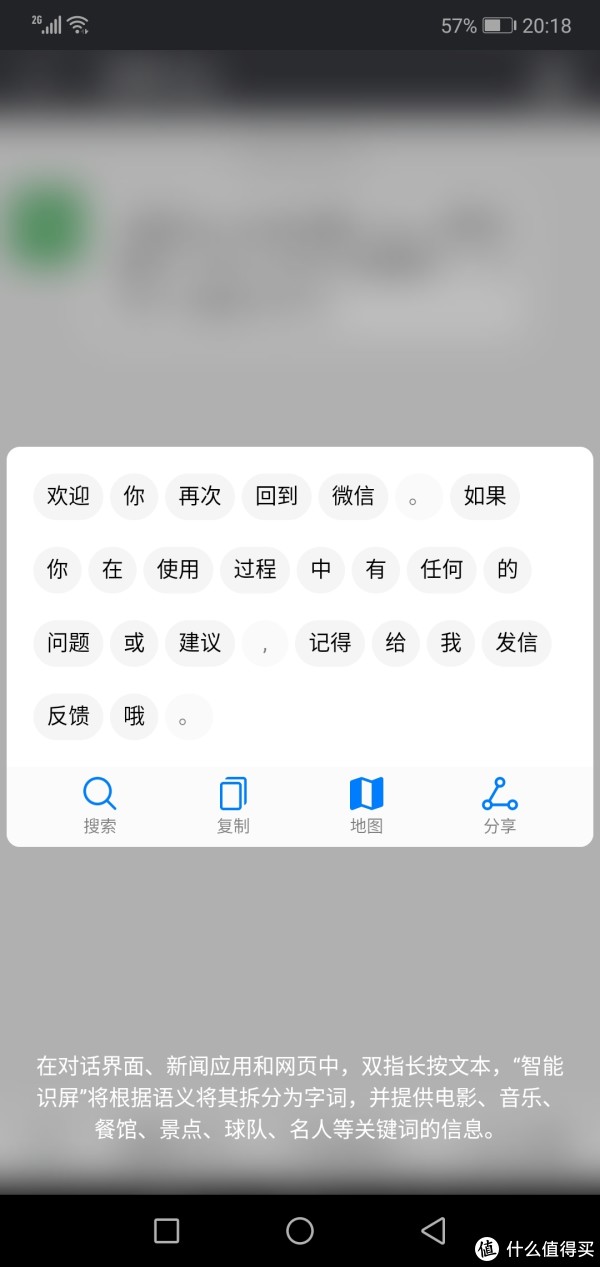Go back with the system back button

coord(433,1230)
